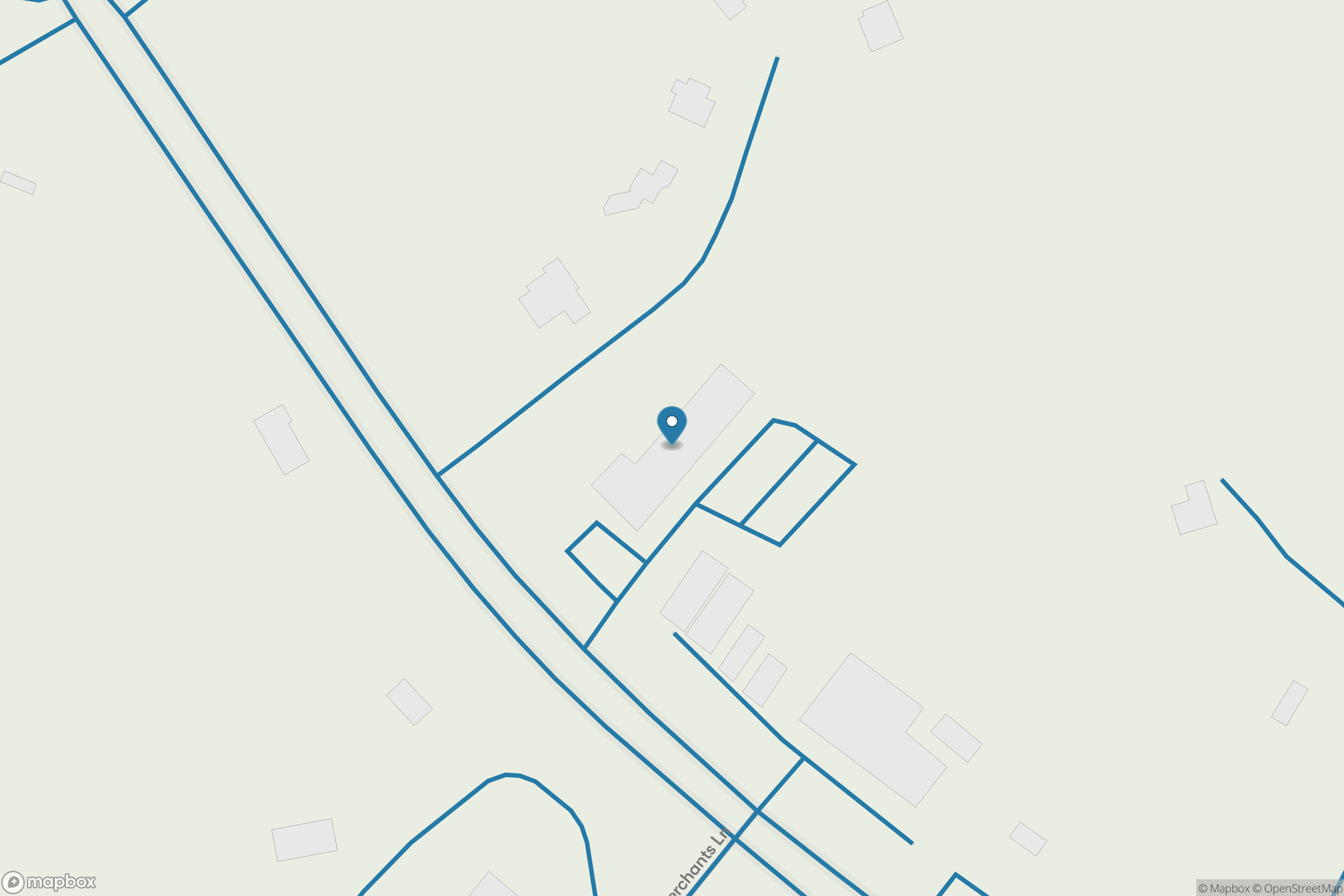Tap the blue location pin marker
Viewport: 1344px width, 896px height.
[x=671, y=424]
